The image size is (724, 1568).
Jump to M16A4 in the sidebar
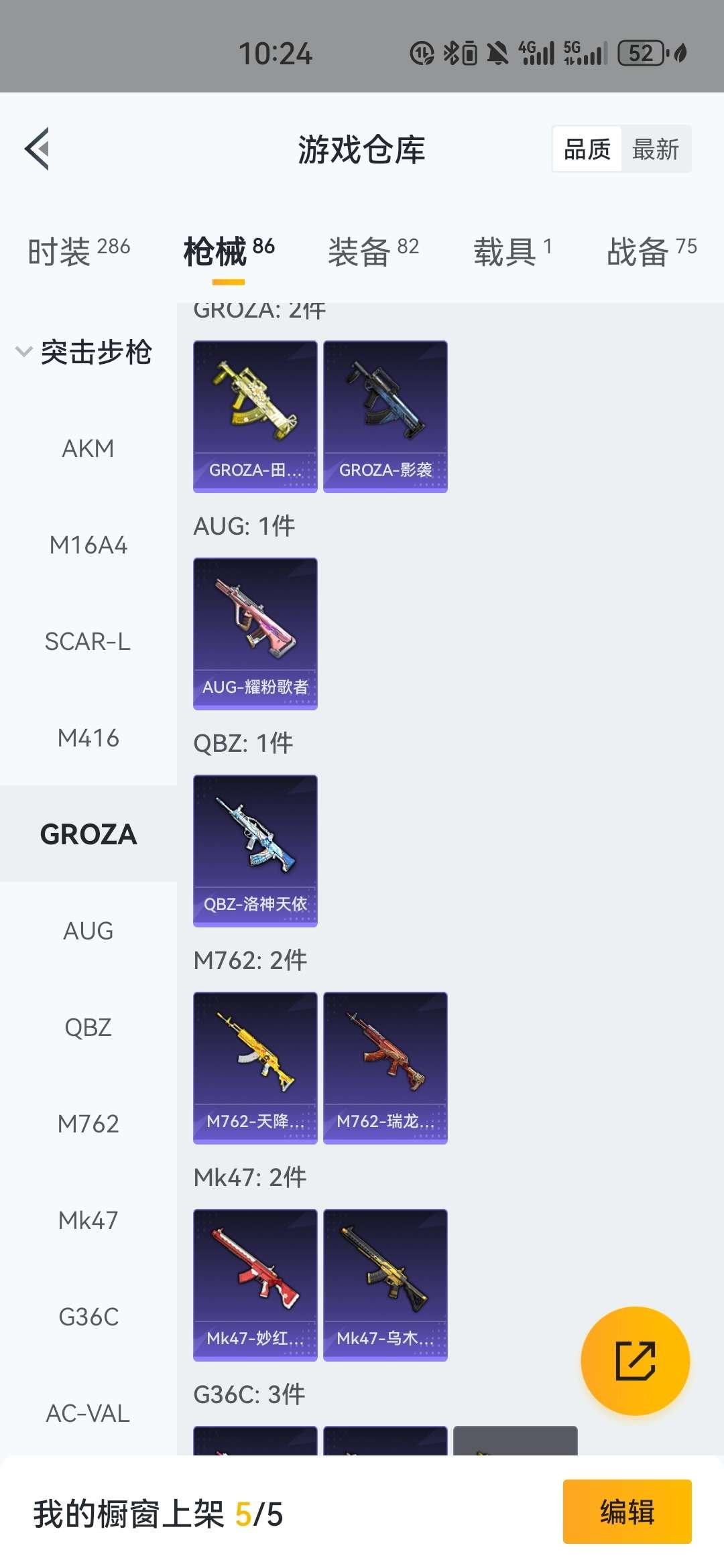pos(88,545)
